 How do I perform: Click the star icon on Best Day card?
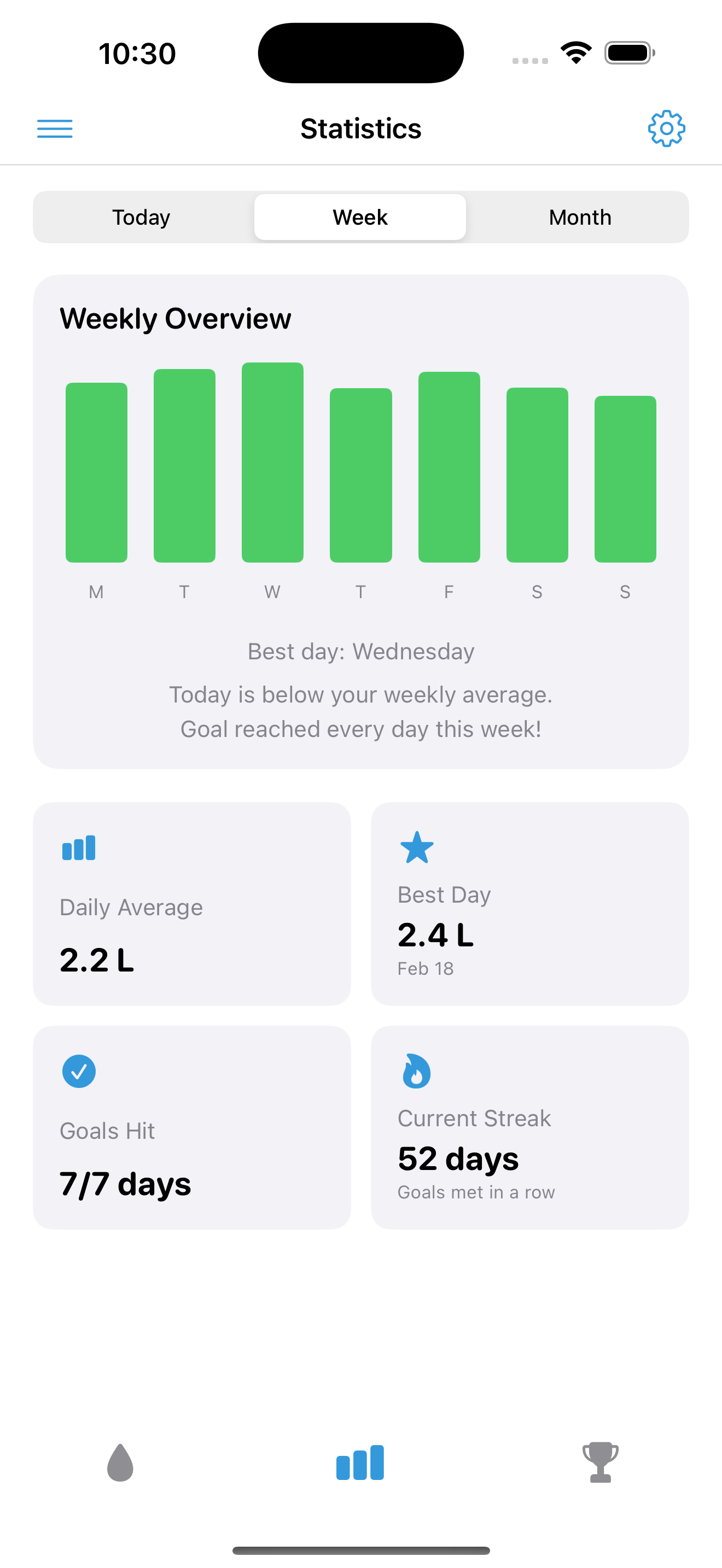(x=416, y=846)
